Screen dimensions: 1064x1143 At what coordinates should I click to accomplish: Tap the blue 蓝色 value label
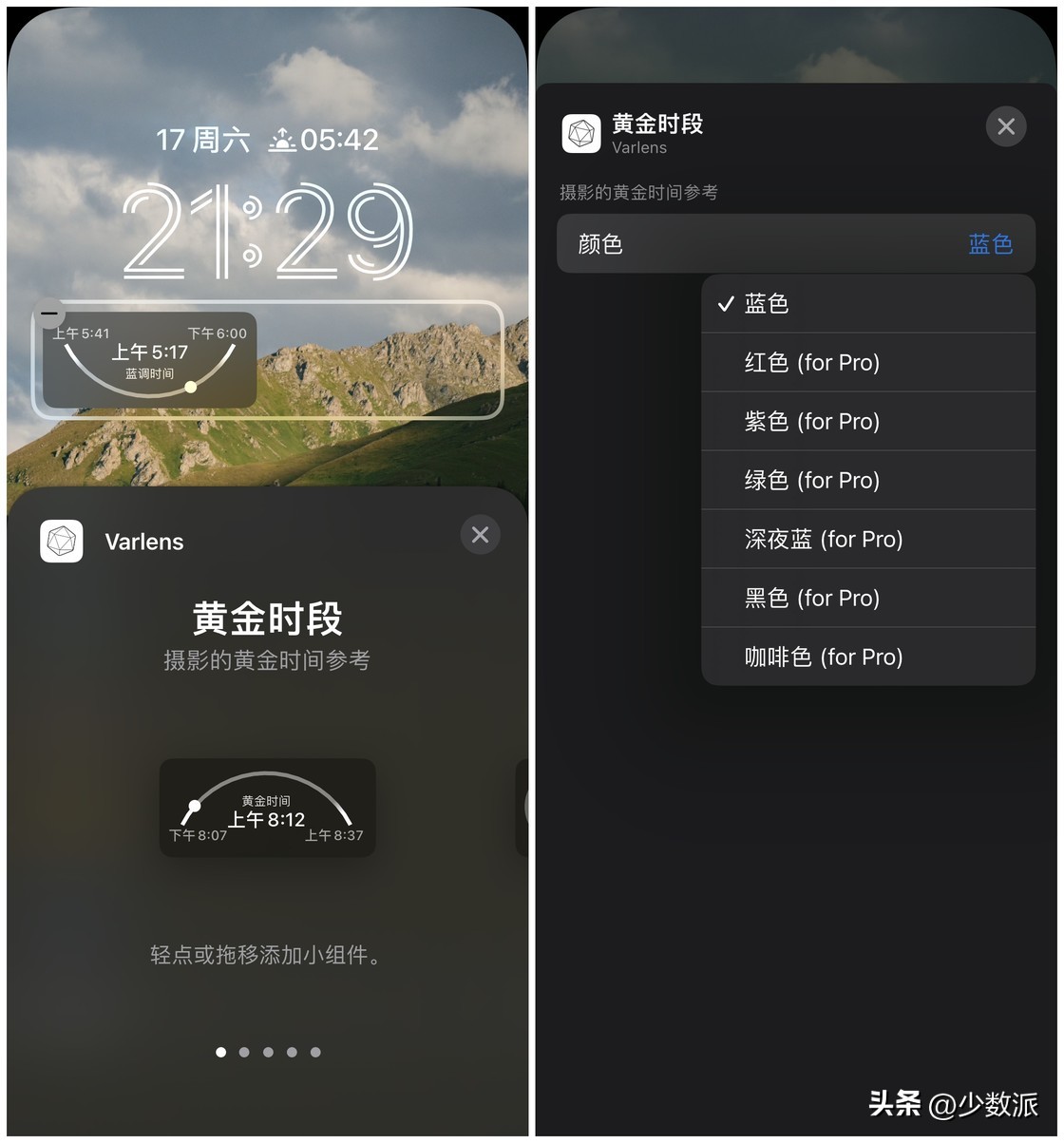point(991,244)
